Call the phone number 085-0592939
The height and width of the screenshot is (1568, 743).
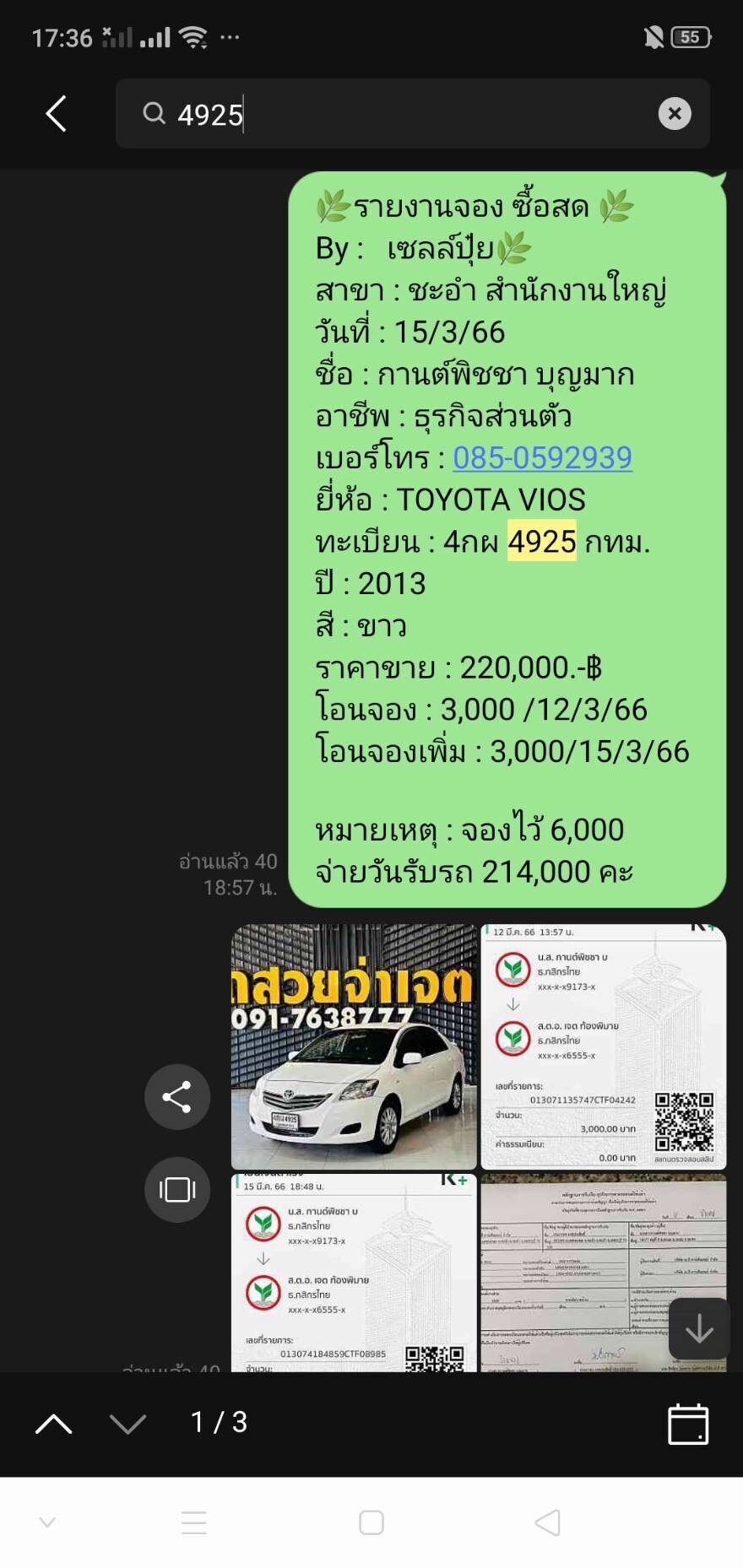(x=542, y=457)
